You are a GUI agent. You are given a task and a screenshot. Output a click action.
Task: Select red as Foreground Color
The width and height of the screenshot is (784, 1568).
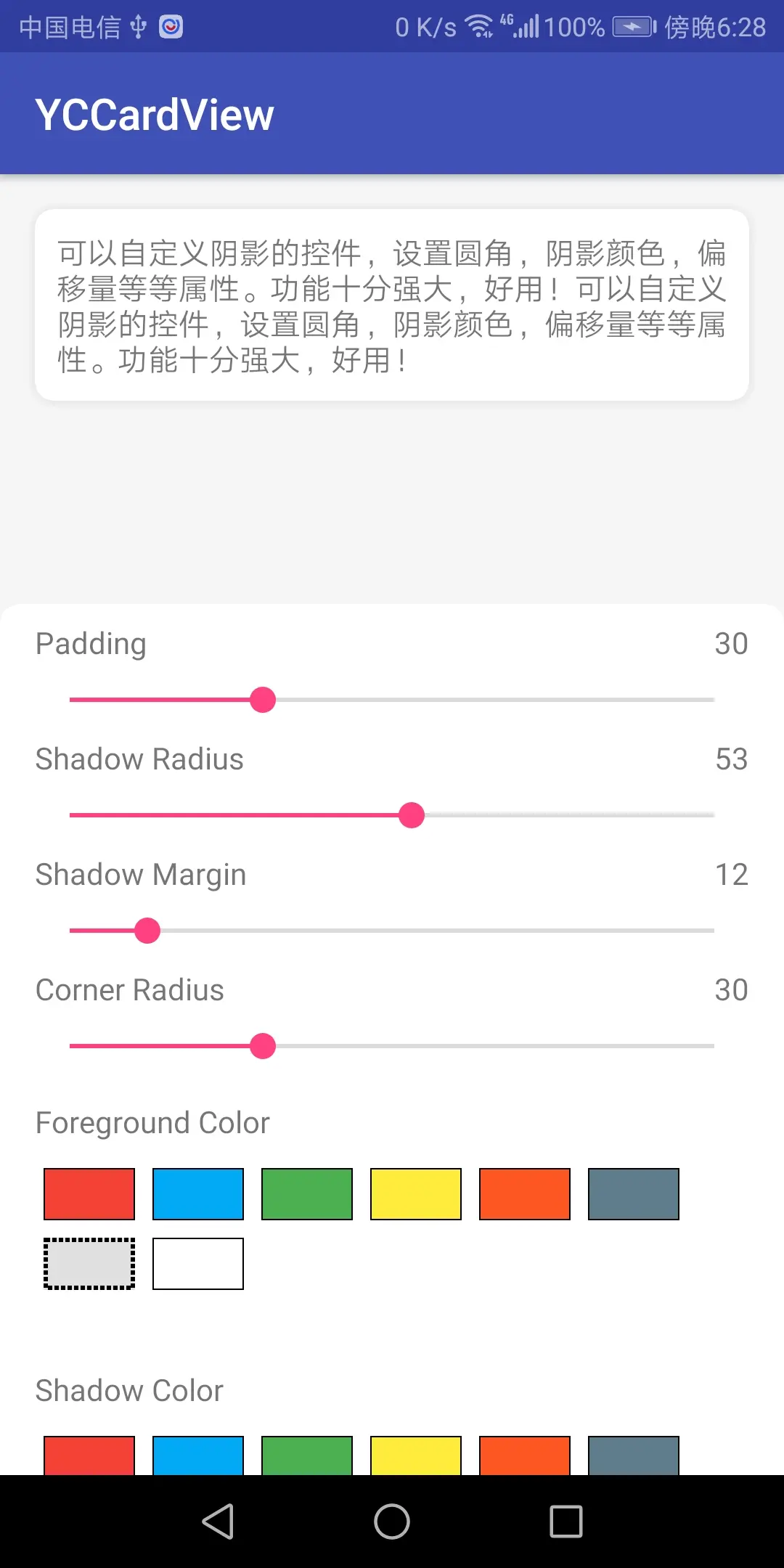pyautogui.click(x=89, y=1194)
